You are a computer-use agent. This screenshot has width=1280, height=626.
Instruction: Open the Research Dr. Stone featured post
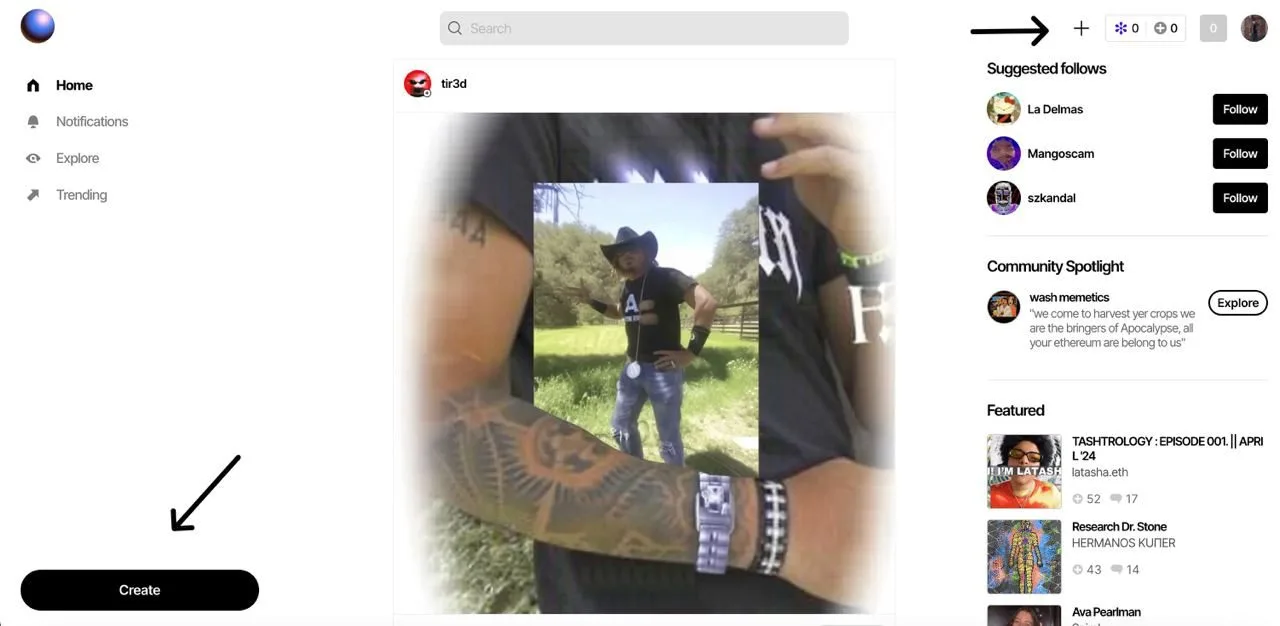click(1119, 526)
